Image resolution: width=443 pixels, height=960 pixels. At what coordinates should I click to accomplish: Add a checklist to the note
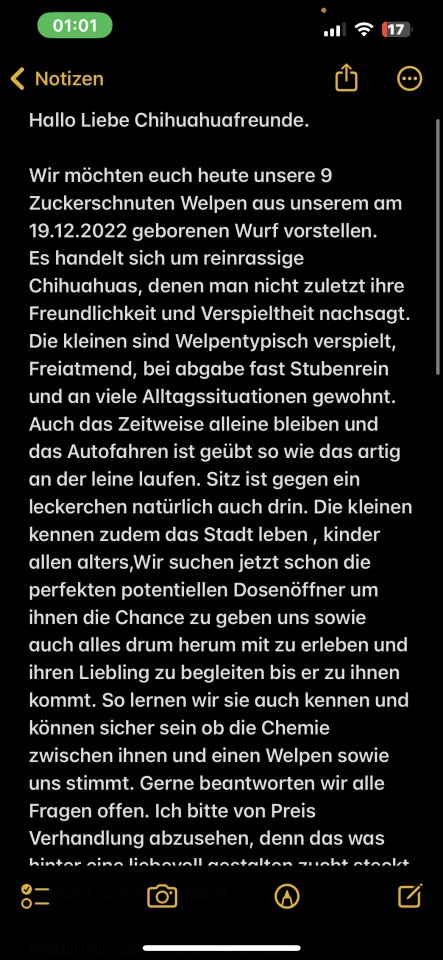35,896
